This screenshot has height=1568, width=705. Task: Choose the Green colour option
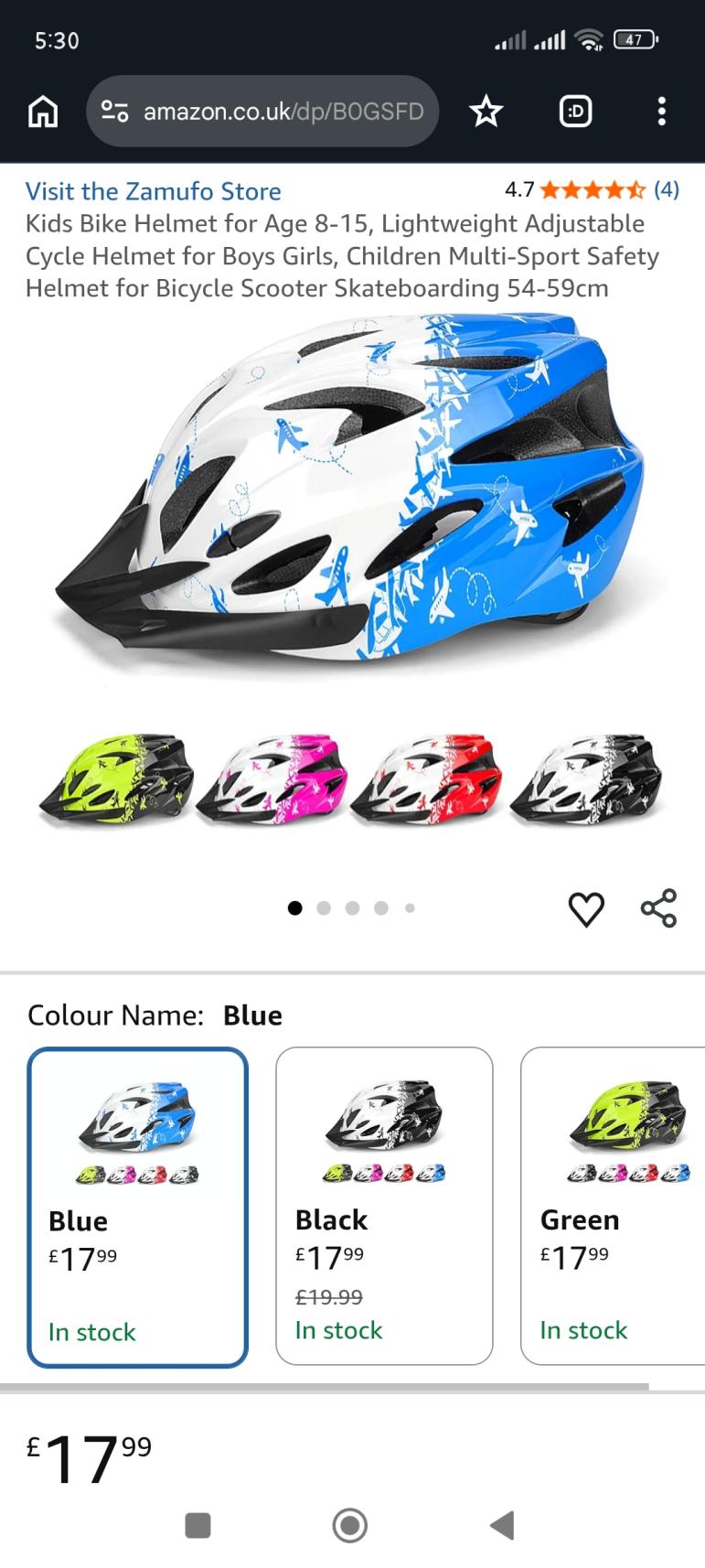(613, 1206)
